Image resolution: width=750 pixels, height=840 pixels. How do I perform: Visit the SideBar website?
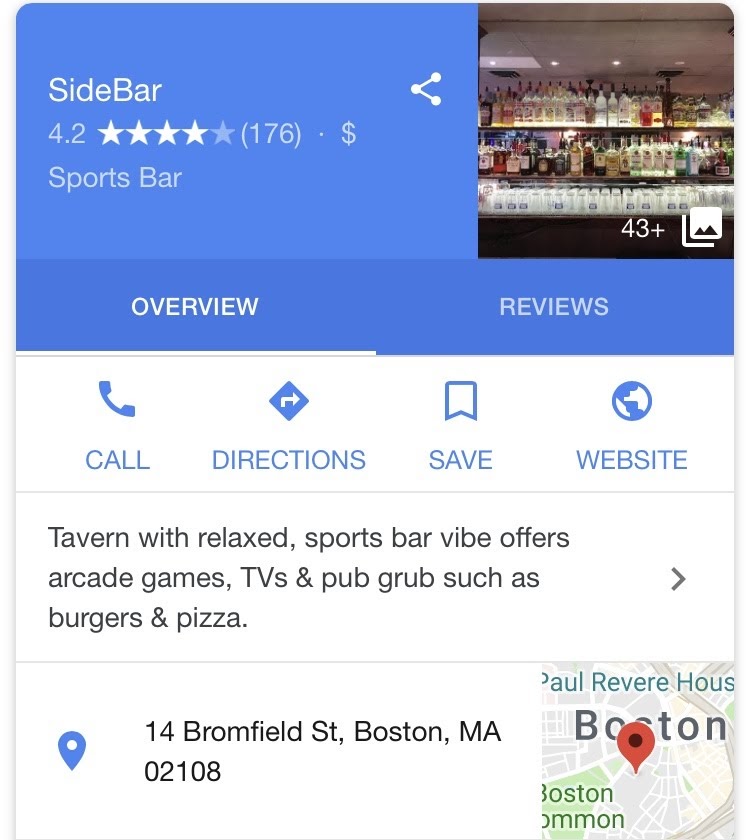click(x=631, y=425)
